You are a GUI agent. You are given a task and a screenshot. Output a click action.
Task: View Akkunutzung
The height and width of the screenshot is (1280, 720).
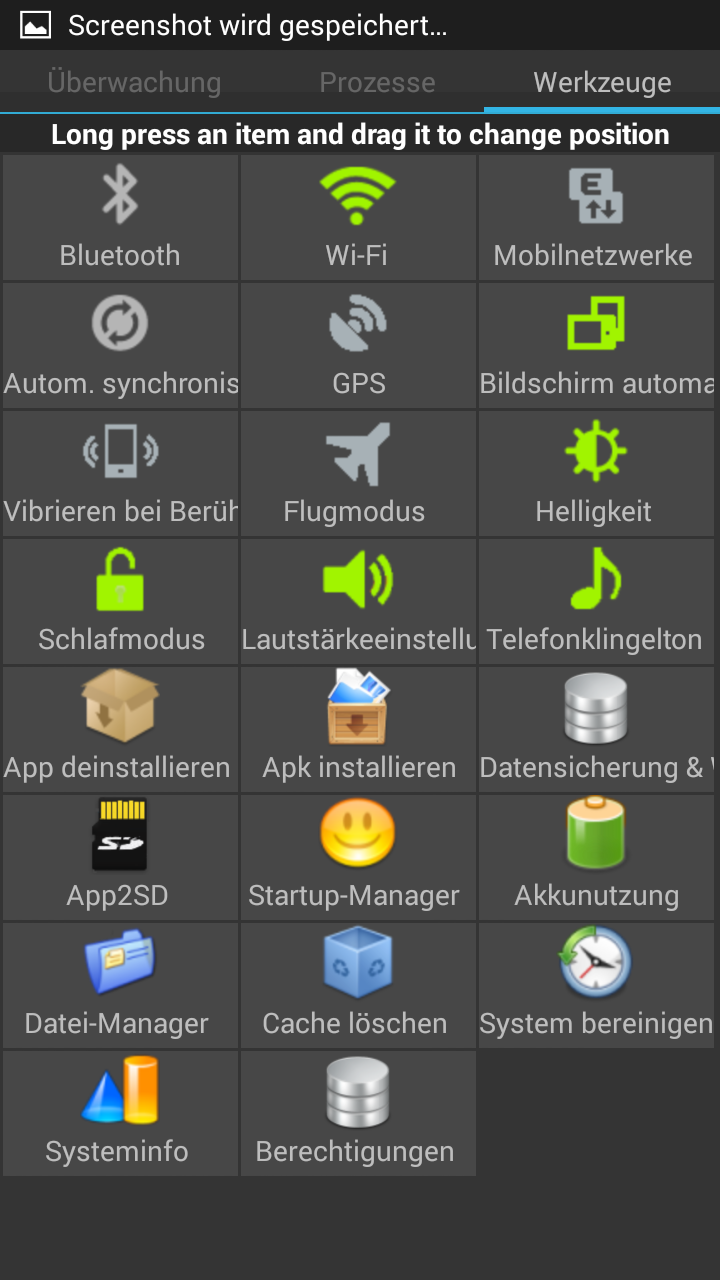(x=596, y=857)
